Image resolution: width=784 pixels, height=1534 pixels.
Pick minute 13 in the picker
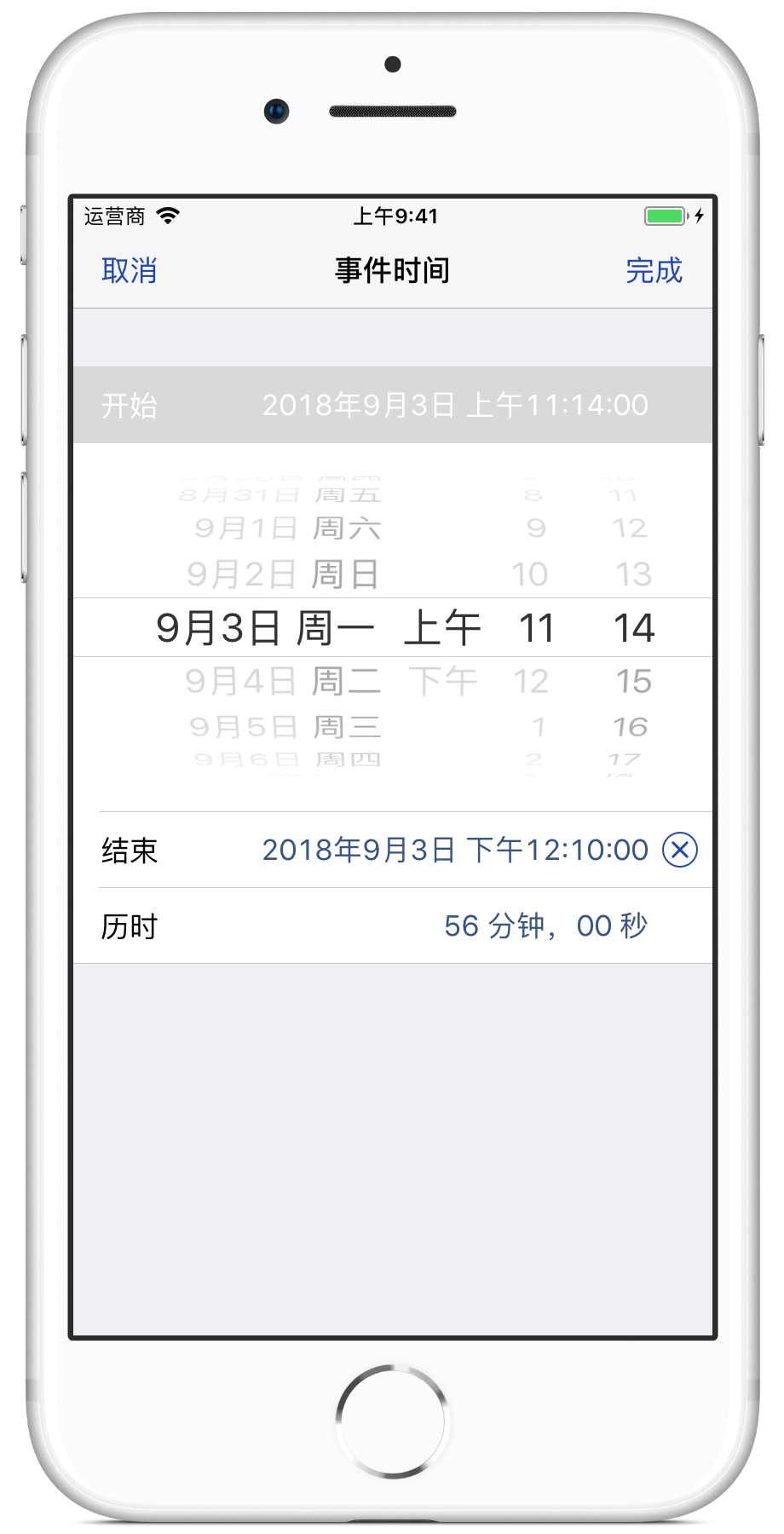click(x=634, y=574)
